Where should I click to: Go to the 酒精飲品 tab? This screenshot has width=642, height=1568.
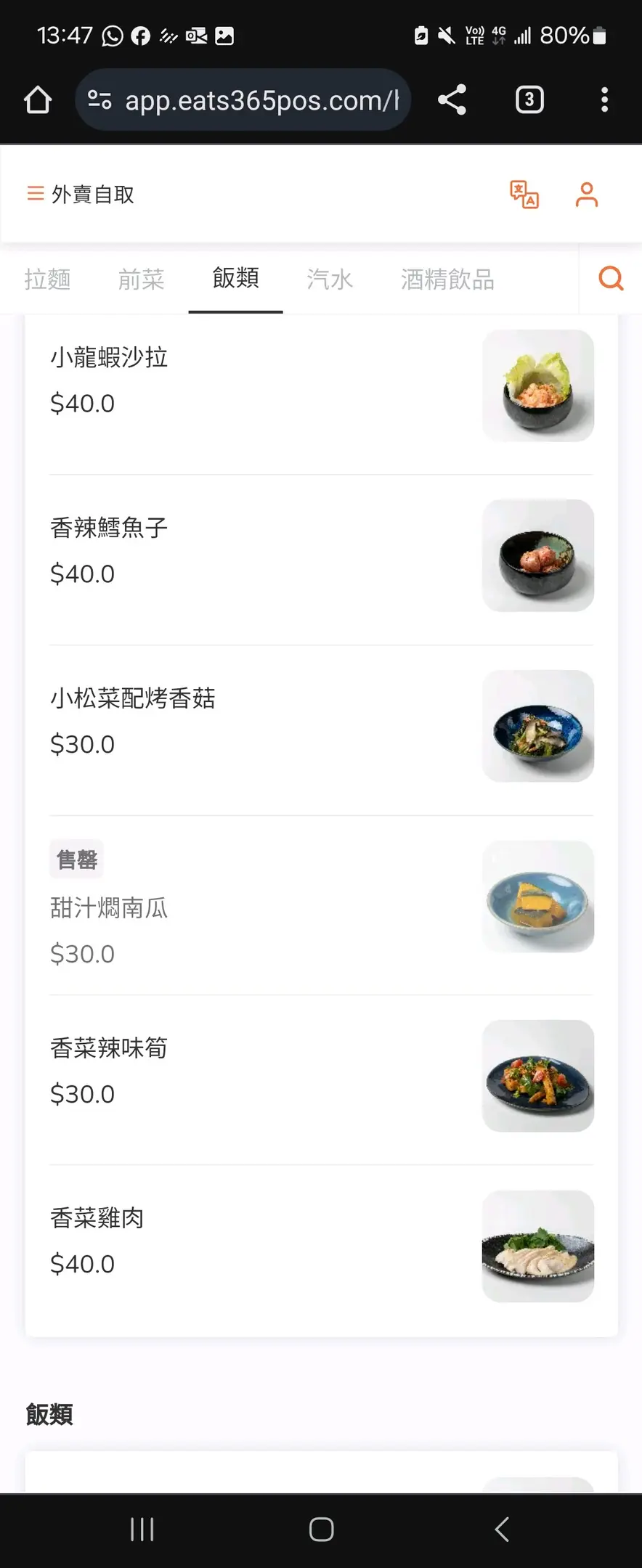[x=447, y=279]
